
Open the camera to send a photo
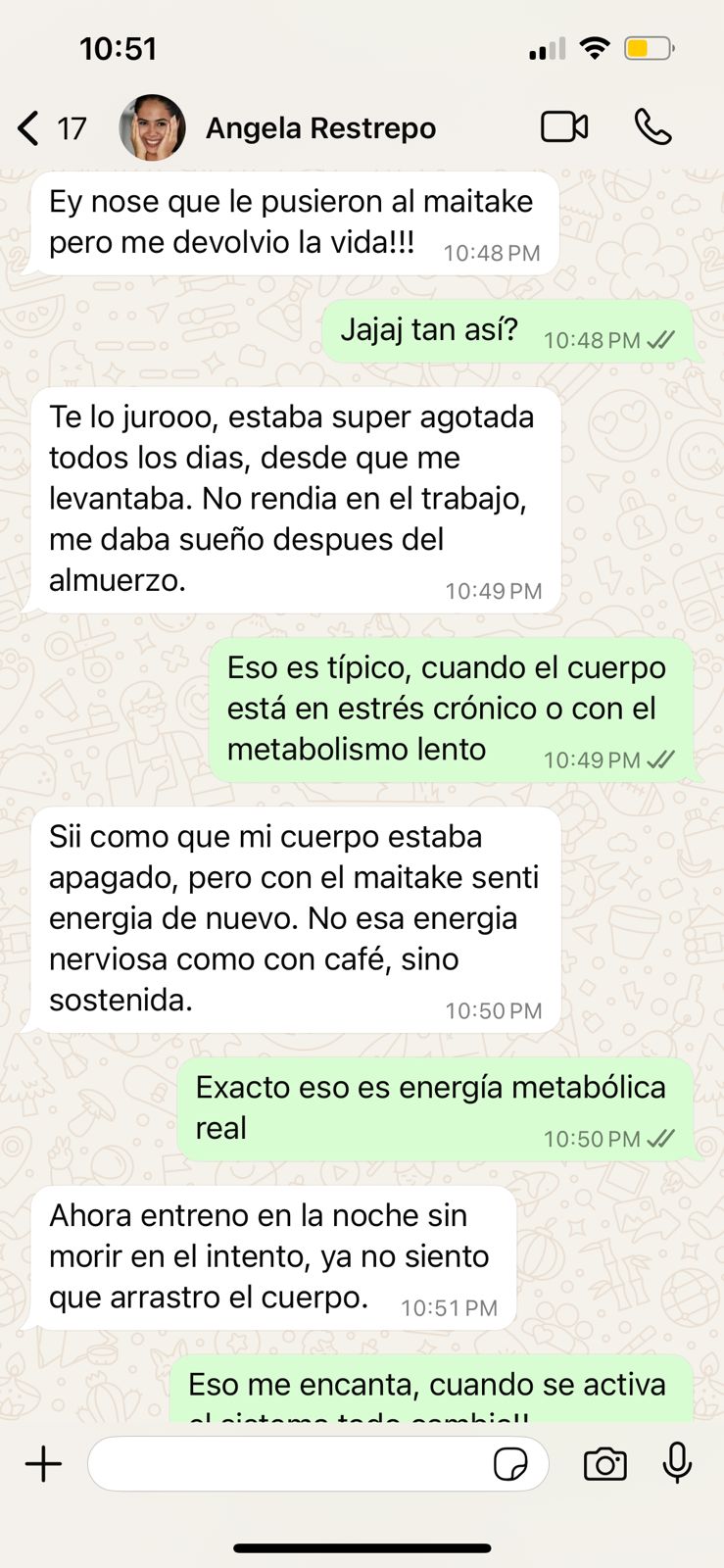(604, 1464)
